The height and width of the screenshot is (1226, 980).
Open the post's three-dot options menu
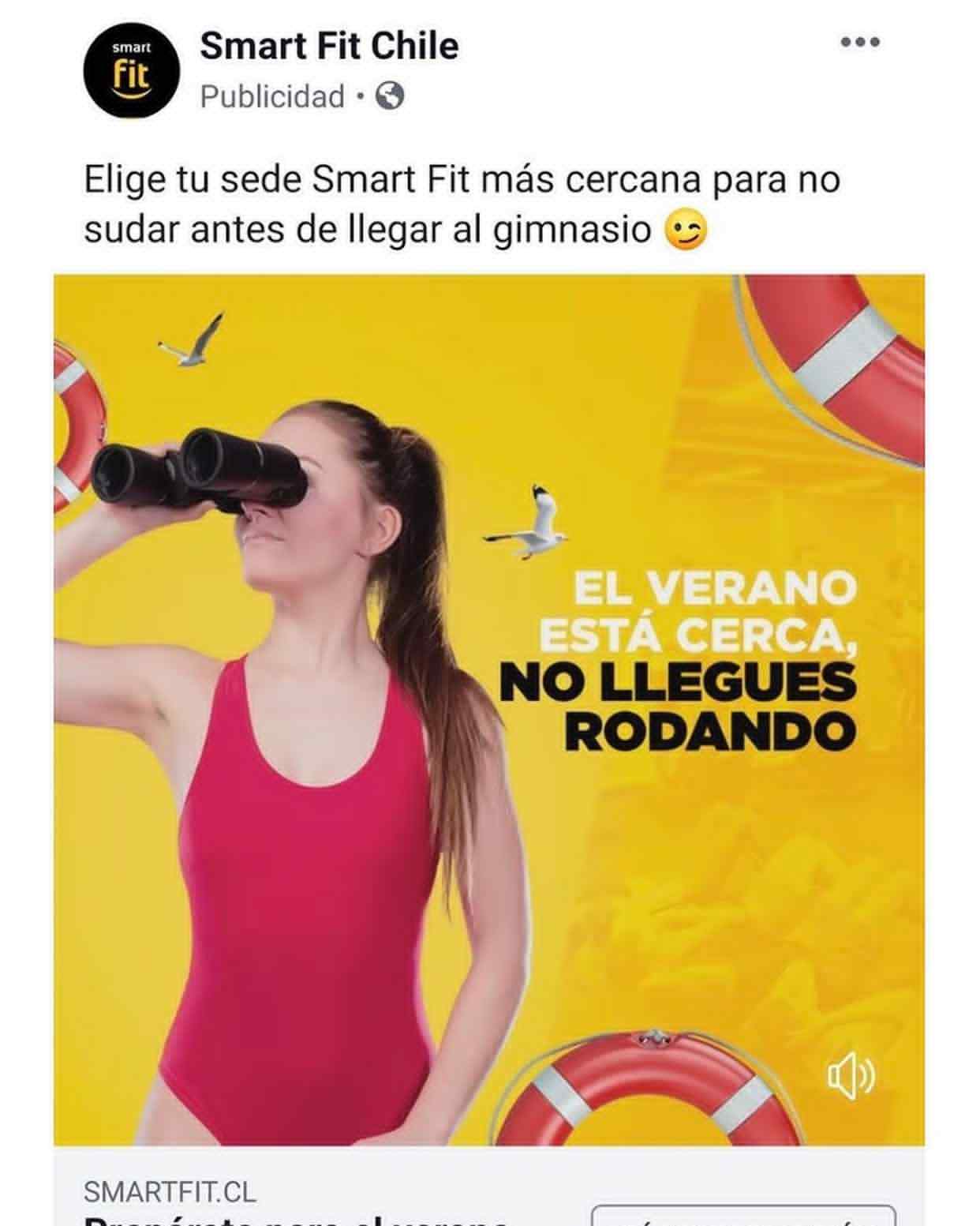[860, 43]
